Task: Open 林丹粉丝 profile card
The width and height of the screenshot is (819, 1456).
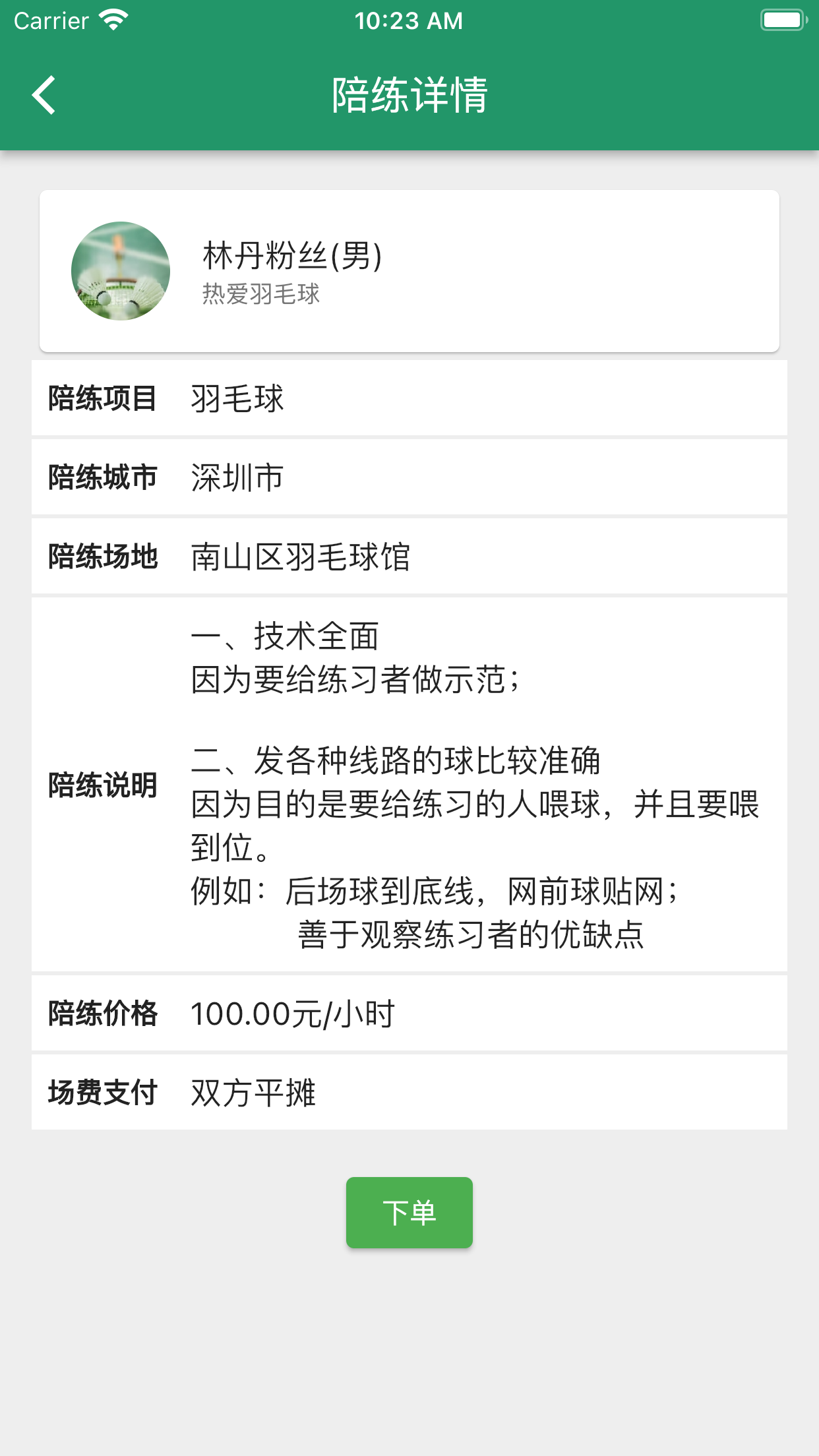Action: pos(409,271)
